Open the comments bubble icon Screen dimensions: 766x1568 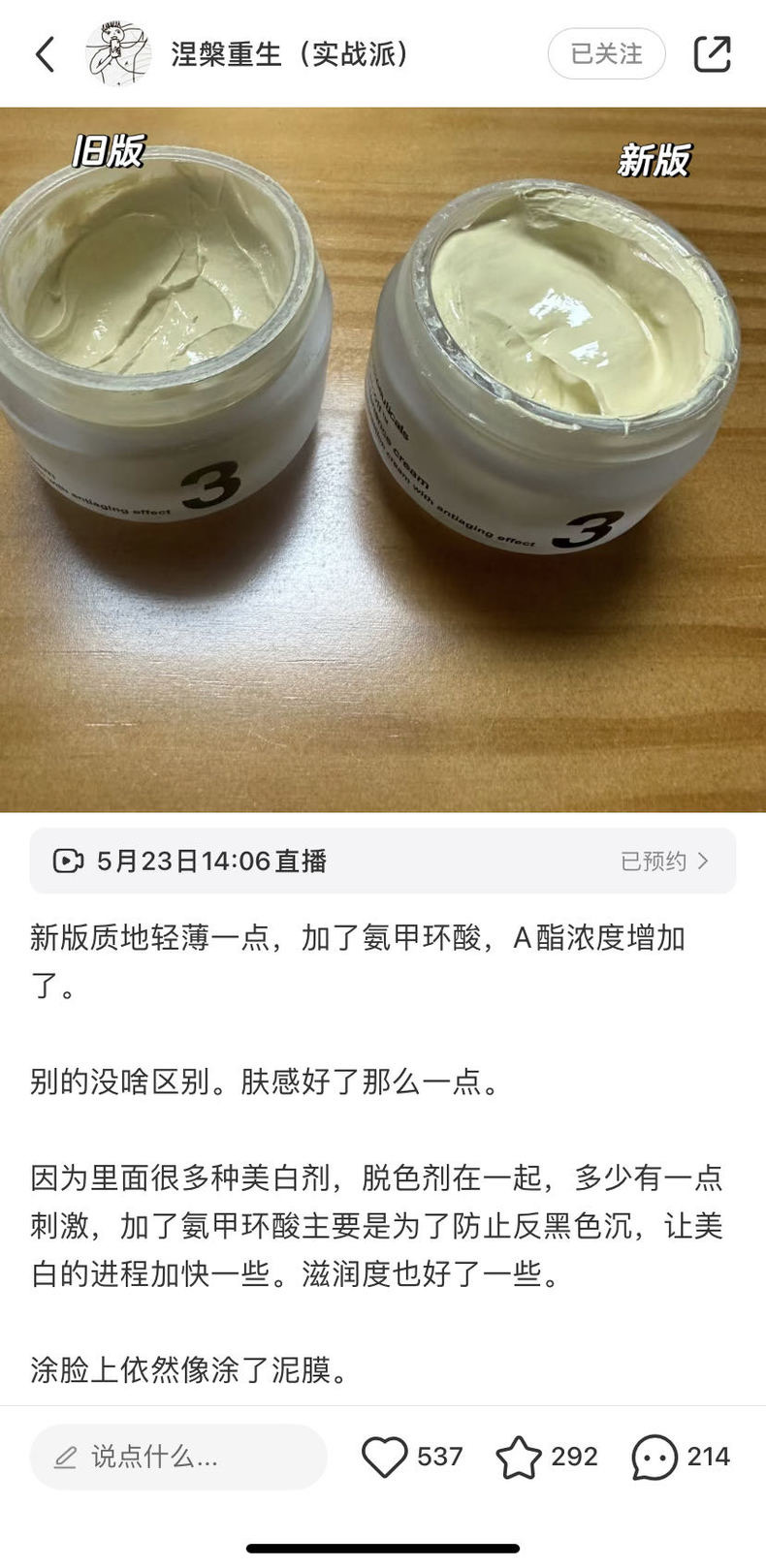tap(654, 1457)
